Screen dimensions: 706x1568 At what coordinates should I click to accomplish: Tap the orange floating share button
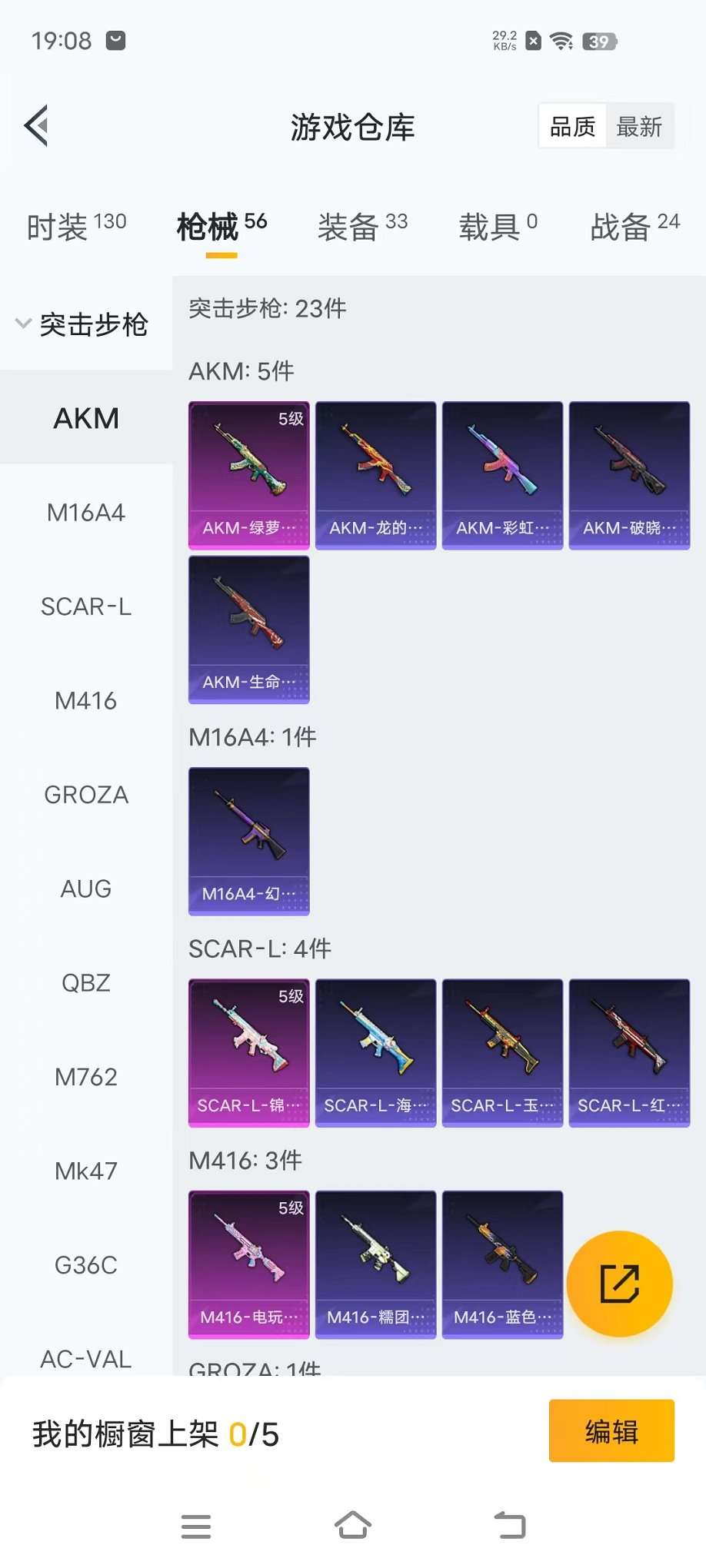pos(619,1284)
